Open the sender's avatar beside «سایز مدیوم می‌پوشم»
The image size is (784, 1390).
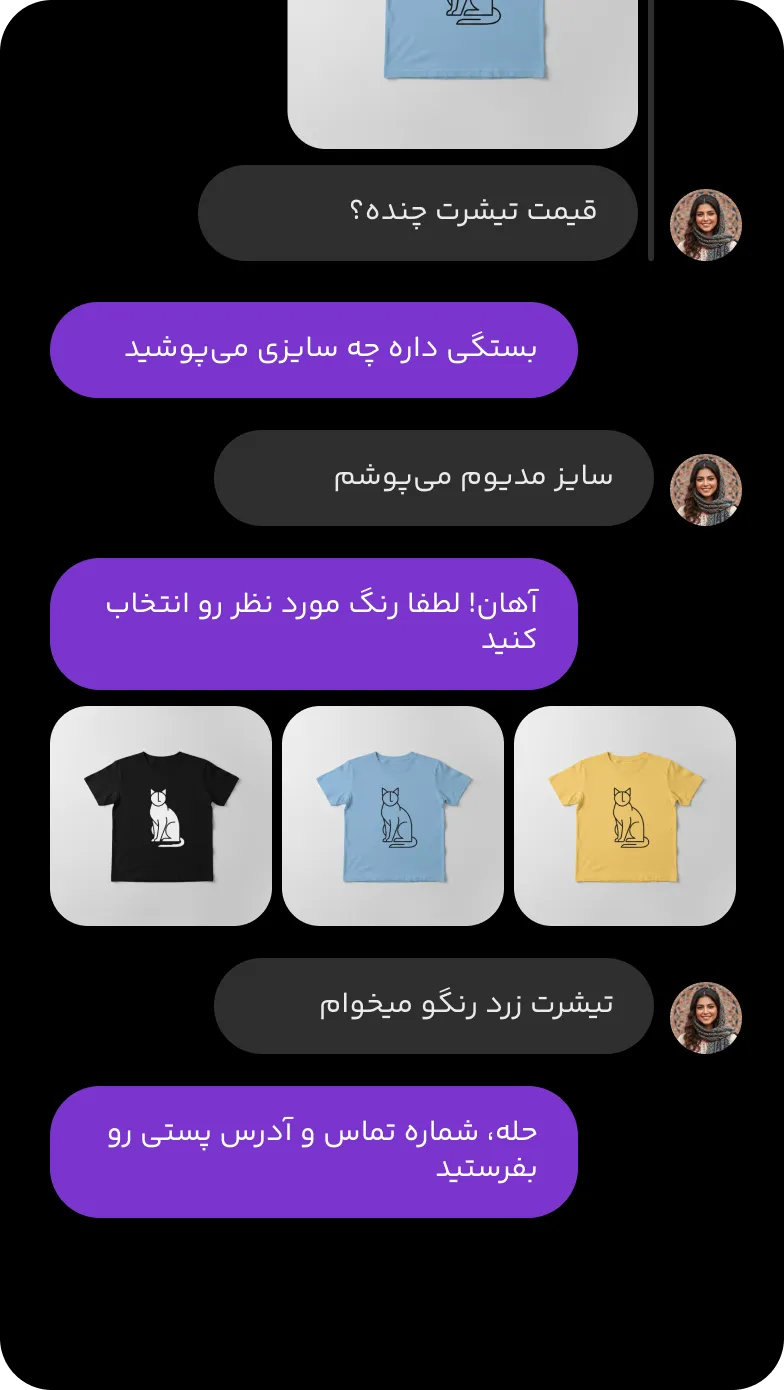706,490
